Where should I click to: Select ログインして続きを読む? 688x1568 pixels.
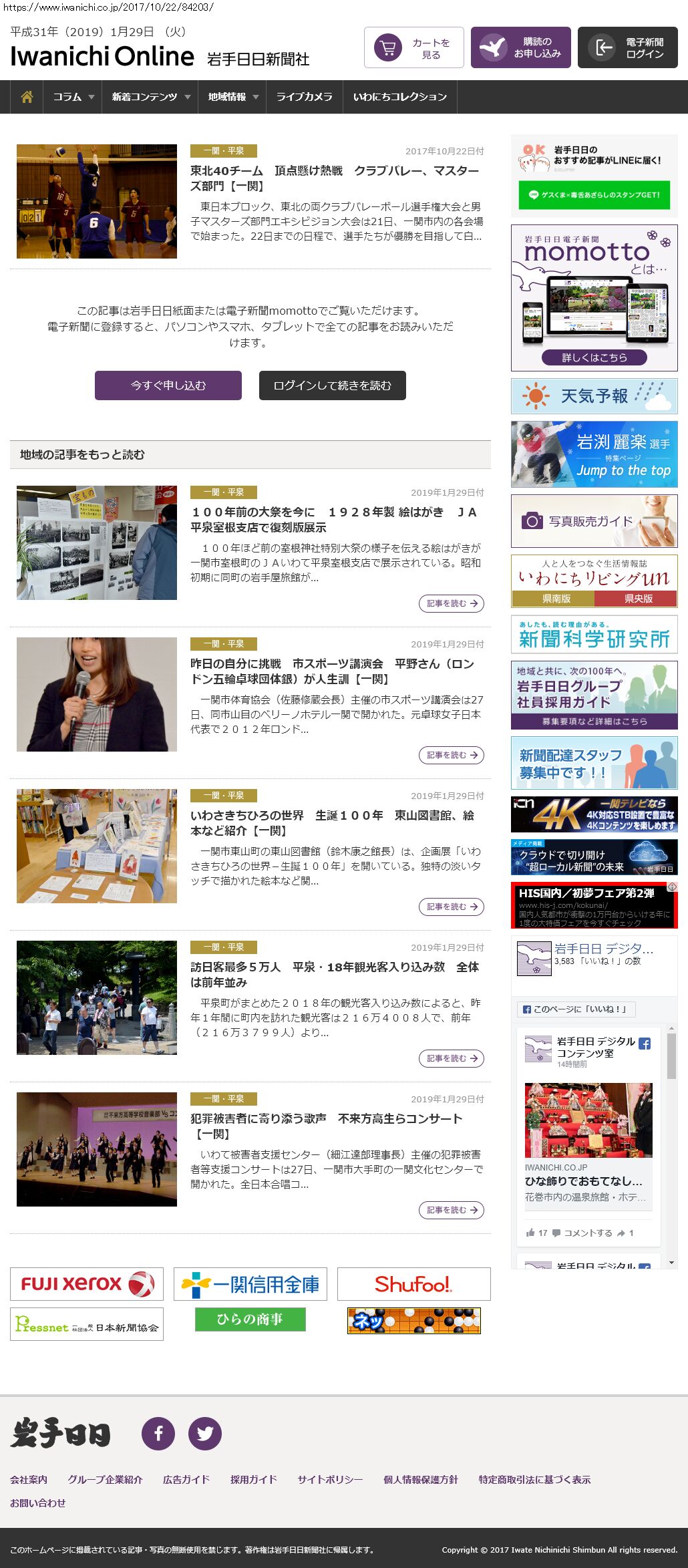[x=333, y=385]
